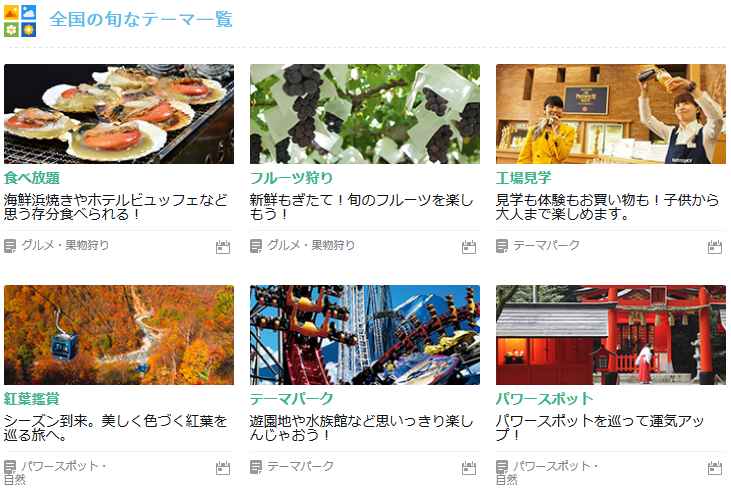Viewport: 731px width, 491px height.
Task: Tap the グルメ・果物狩り tag under 食べ放題
Action: [65, 245]
